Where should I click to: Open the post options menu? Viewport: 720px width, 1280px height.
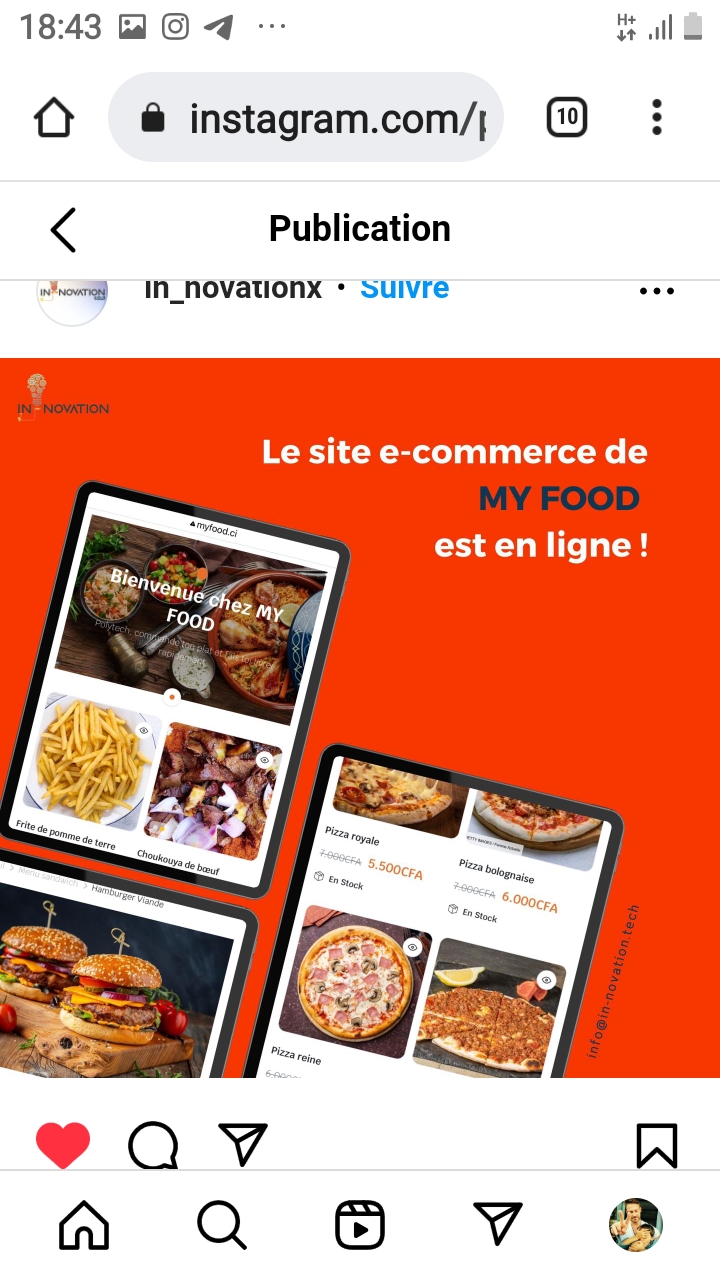(657, 291)
